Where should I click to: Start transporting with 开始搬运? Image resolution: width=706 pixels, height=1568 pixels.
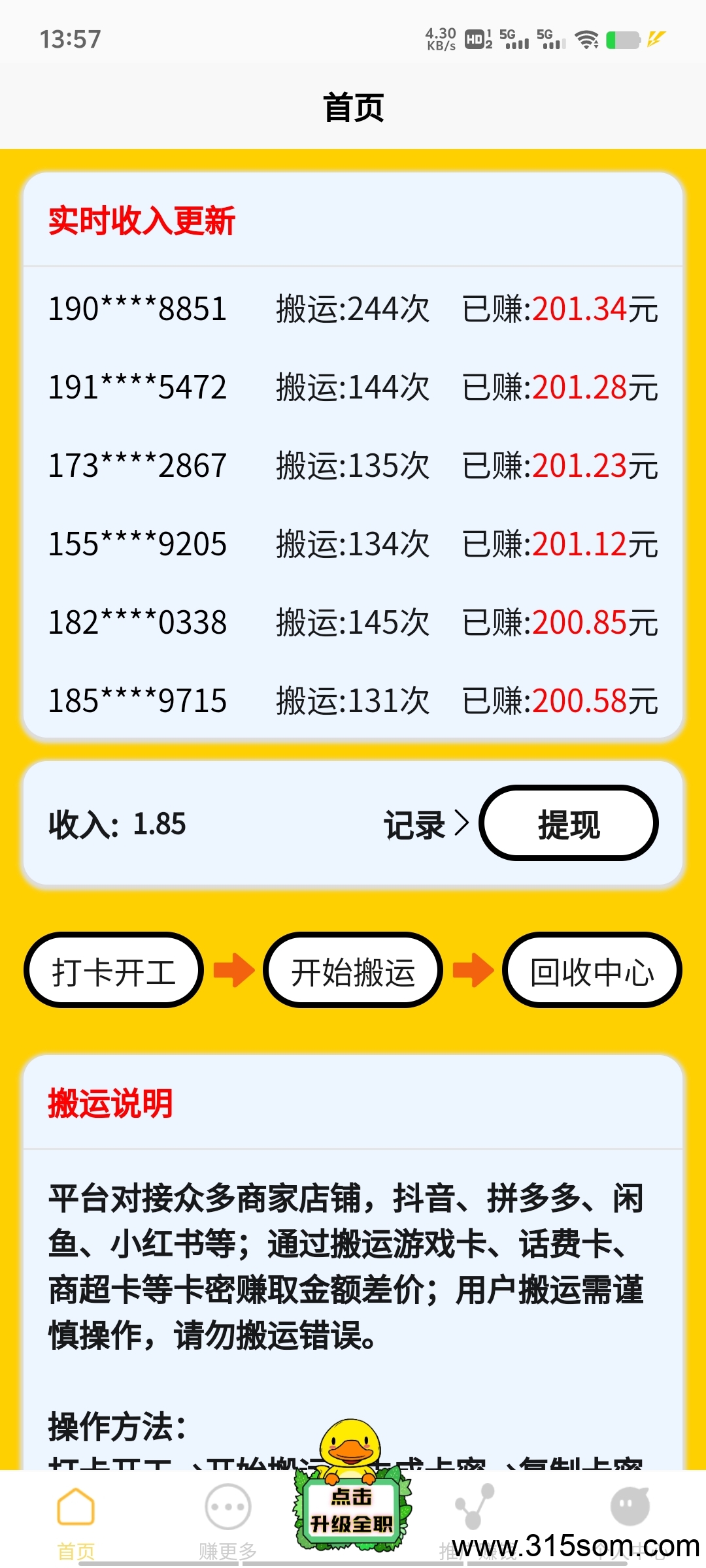(x=353, y=970)
